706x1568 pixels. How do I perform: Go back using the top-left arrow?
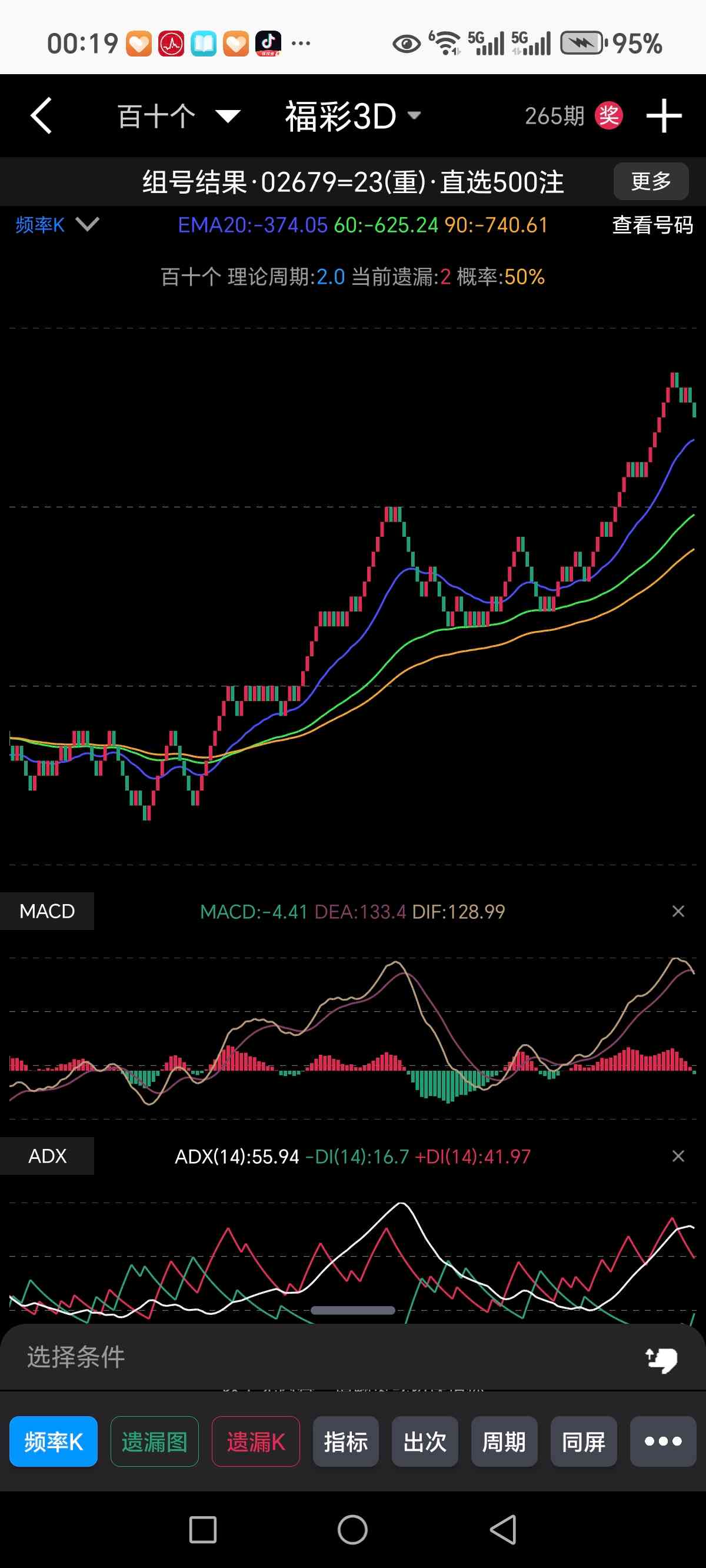pyautogui.click(x=41, y=115)
